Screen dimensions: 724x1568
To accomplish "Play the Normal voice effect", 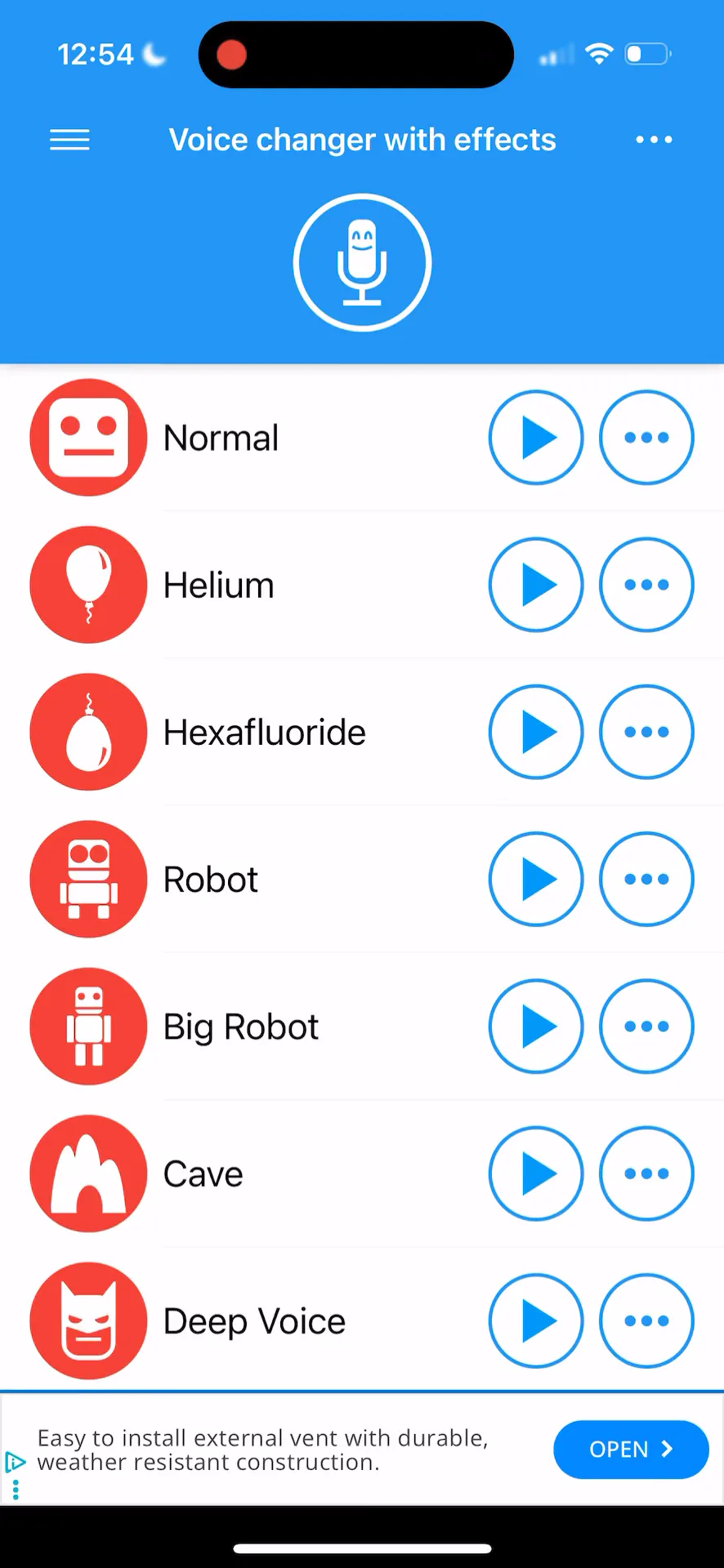I will (536, 438).
